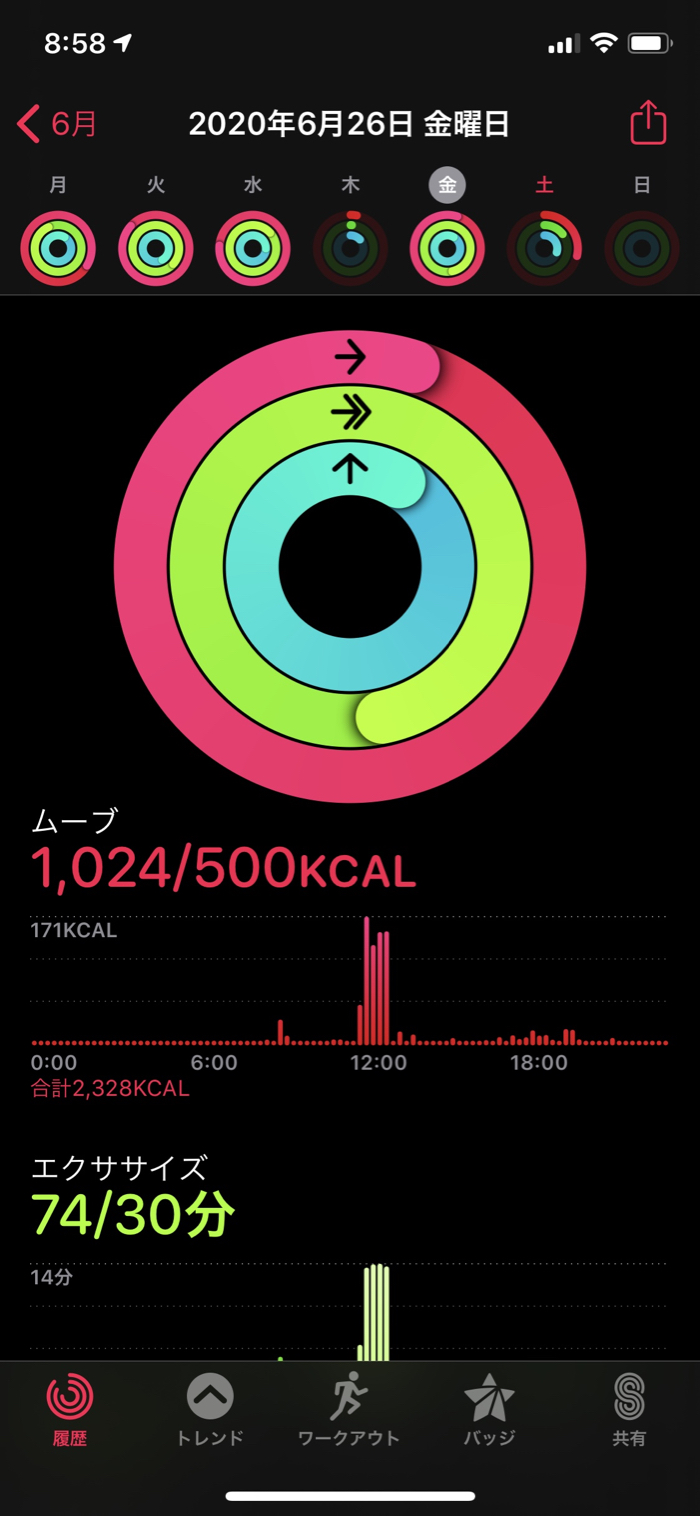Image resolution: width=700 pixels, height=1516 pixels.
Task: Switch to the トレンド tab
Action: coord(210,1409)
